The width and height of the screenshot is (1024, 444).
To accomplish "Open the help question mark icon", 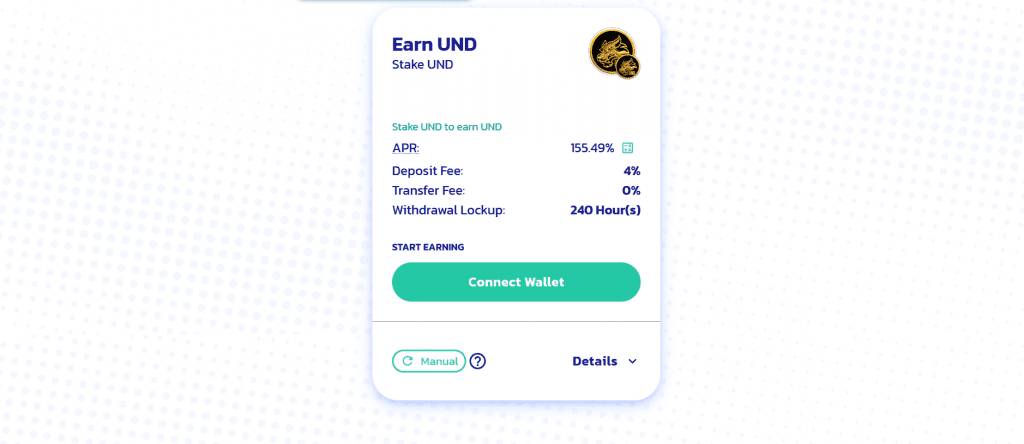I will click(x=478, y=361).
